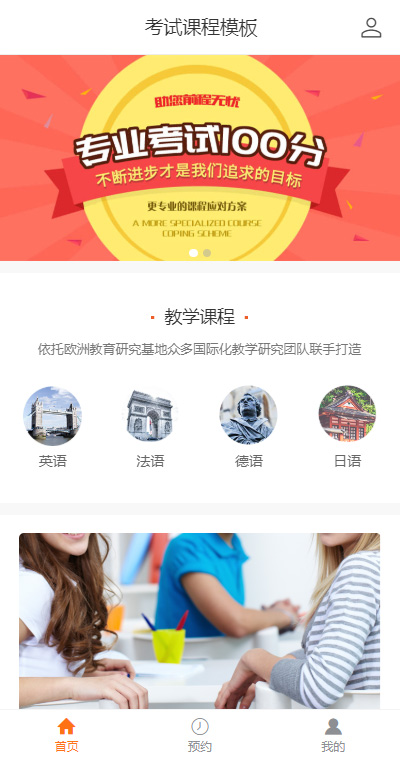The image size is (400, 760).
Task: Select the second carousel page dot
Action: [207, 253]
